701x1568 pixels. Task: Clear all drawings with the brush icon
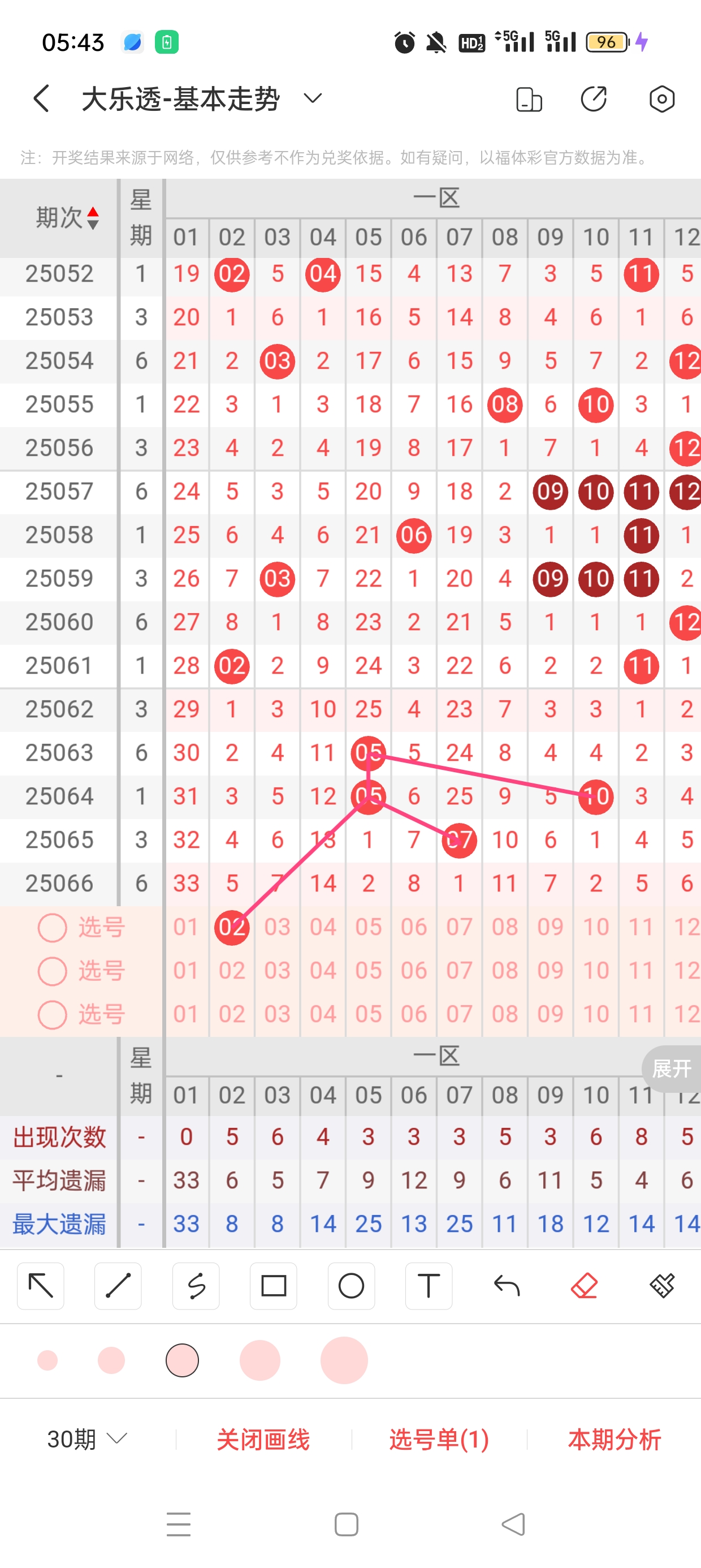coord(661,1286)
